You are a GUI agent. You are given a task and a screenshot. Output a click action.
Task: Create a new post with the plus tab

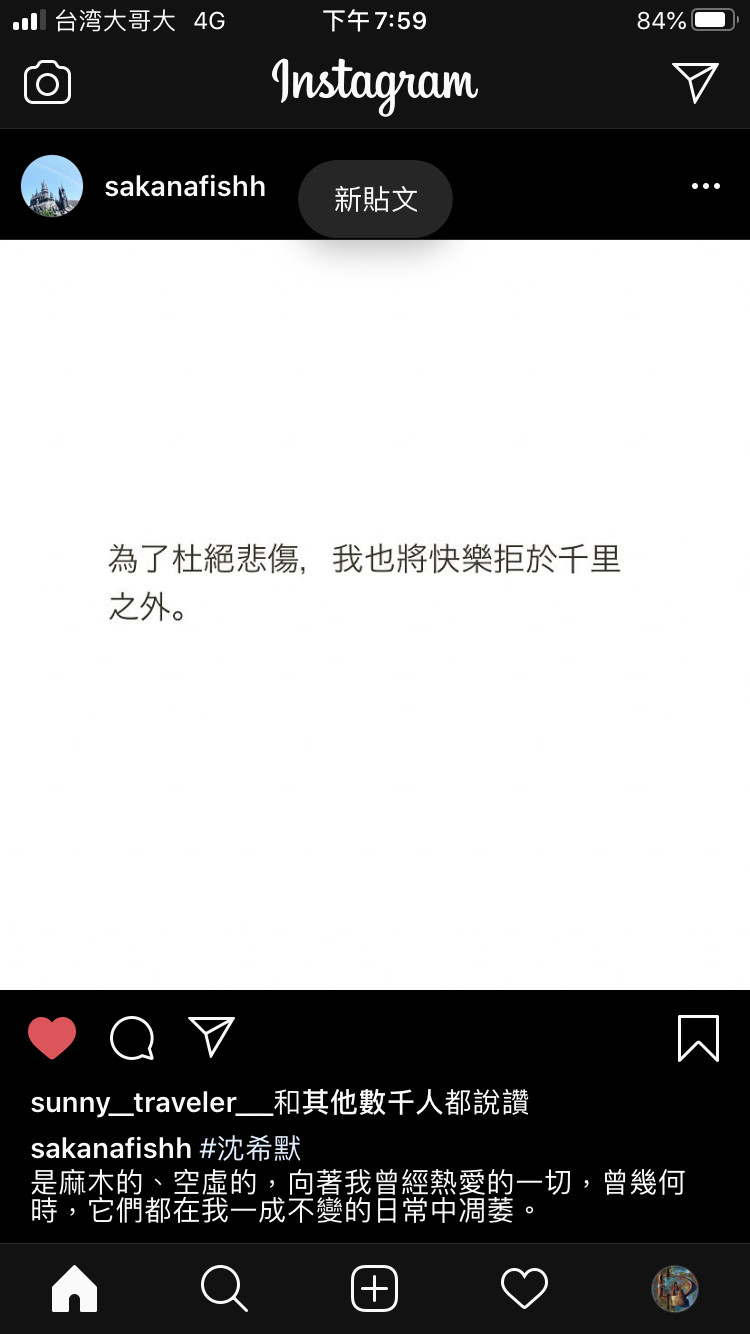pyautogui.click(x=375, y=1289)
